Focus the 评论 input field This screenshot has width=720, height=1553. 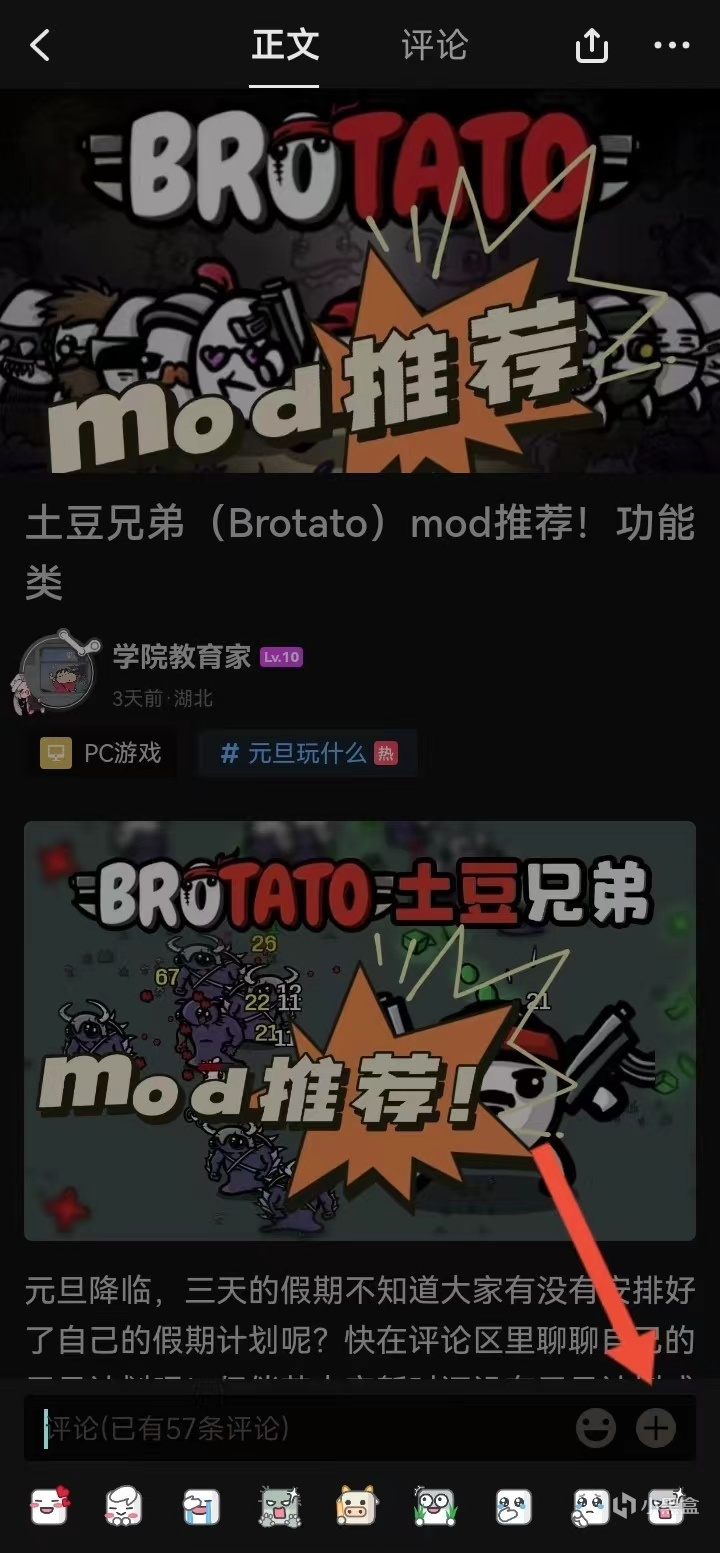point(300,1428)
